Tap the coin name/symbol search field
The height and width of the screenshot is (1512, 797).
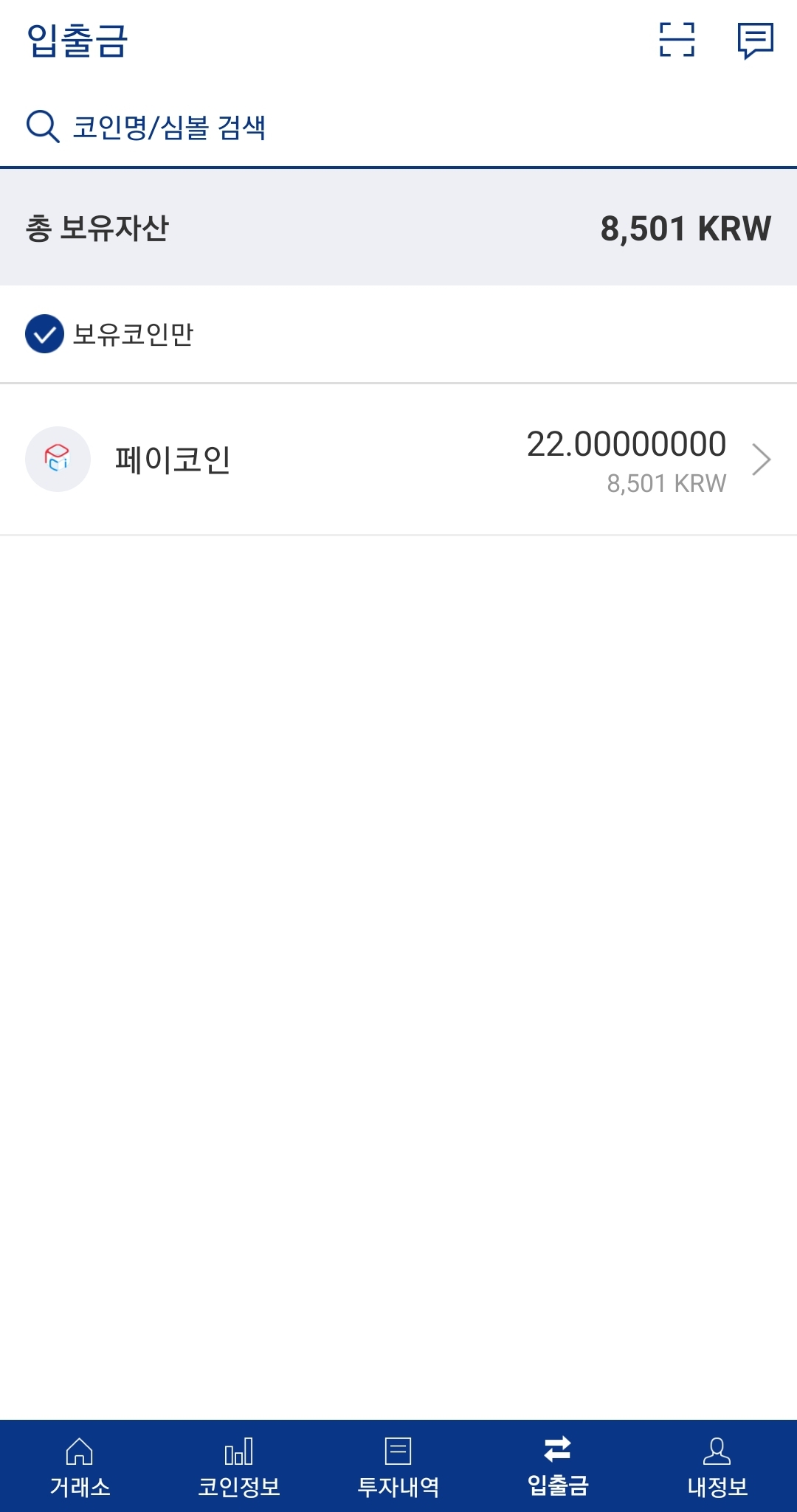click(x=398, y=127)
